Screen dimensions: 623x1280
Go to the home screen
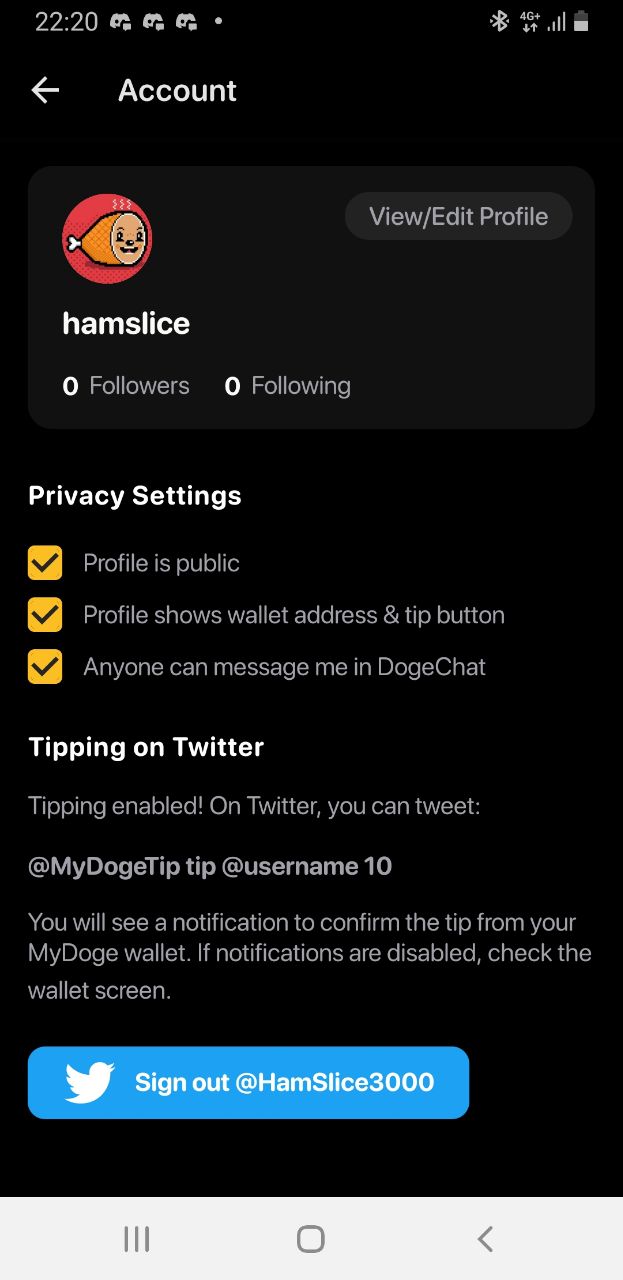point(311,1239)
